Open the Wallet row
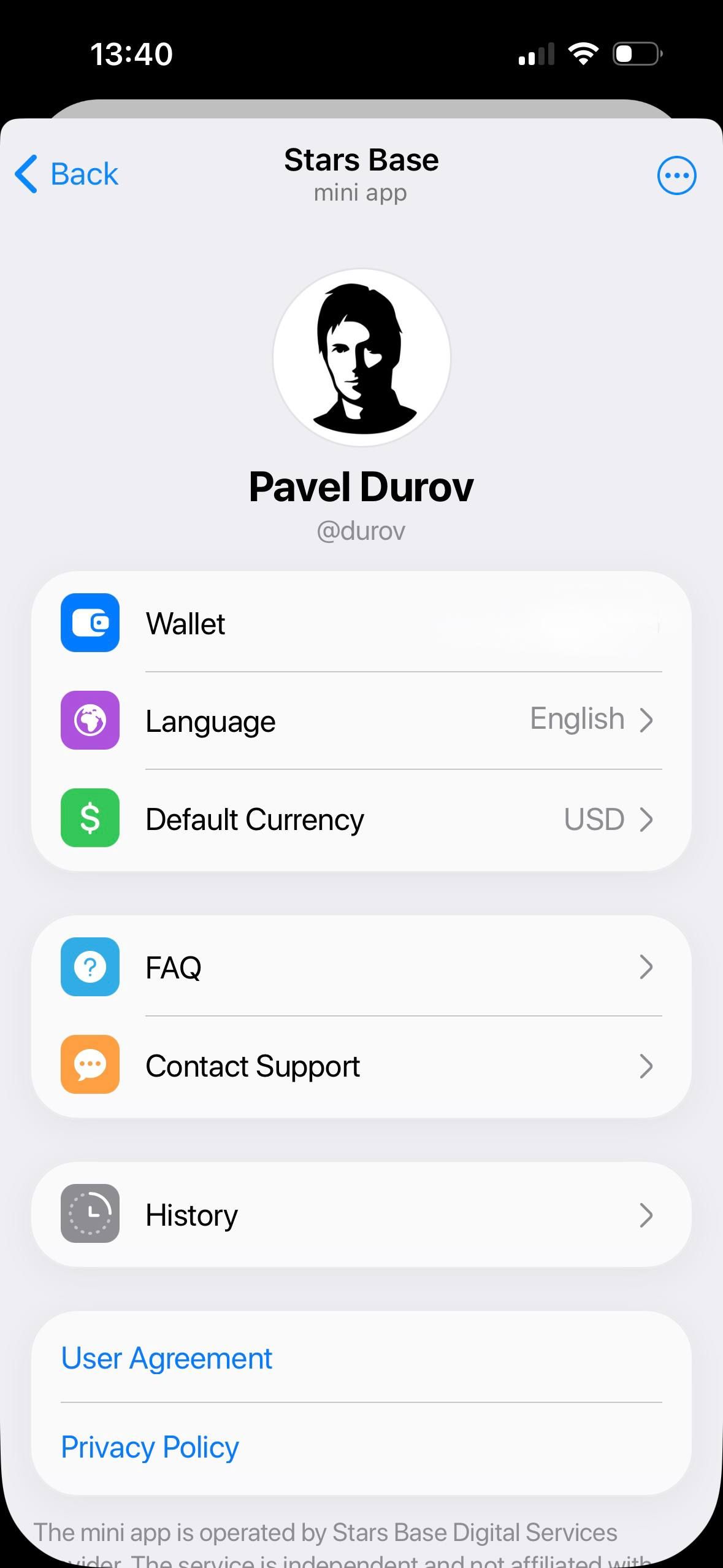Image resolution: width=723 pixels, height=1568 pixels. [361, 623]
